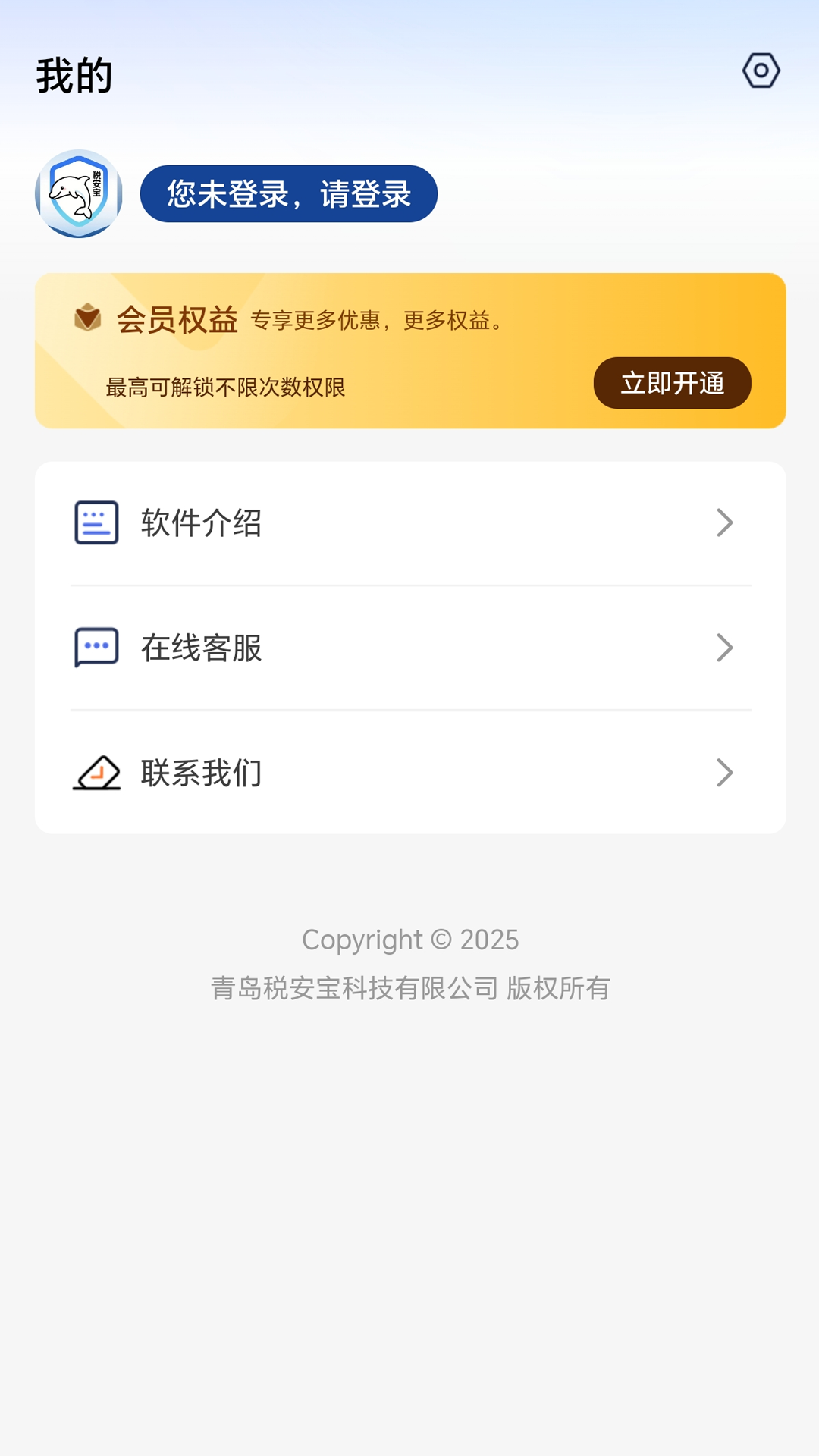This screenshot has width=819, height=1456.
Task: Expand the chevron next to 软件介绍
Action: point(726,522)
